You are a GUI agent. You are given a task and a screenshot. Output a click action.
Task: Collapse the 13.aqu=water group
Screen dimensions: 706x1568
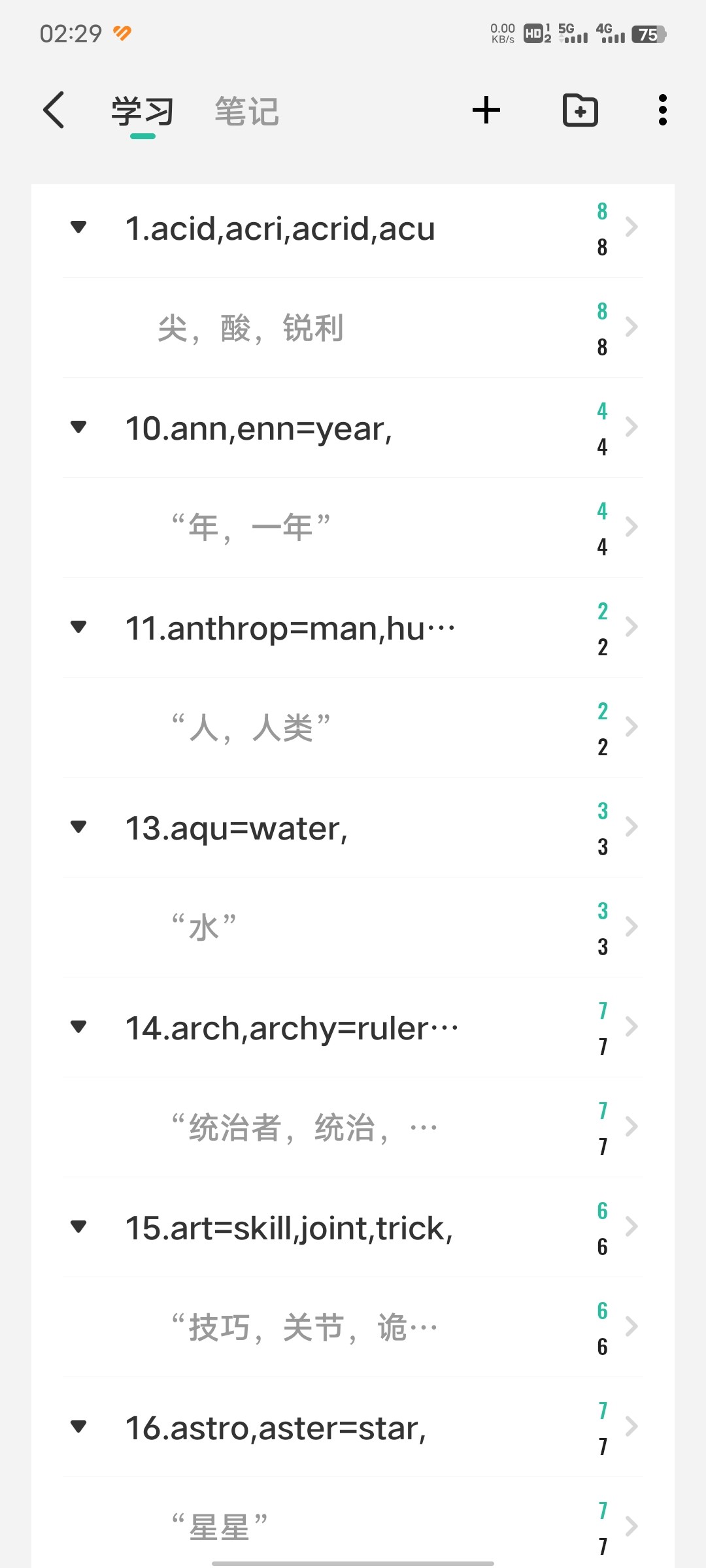pyautogui.click(x=78, y=827)
